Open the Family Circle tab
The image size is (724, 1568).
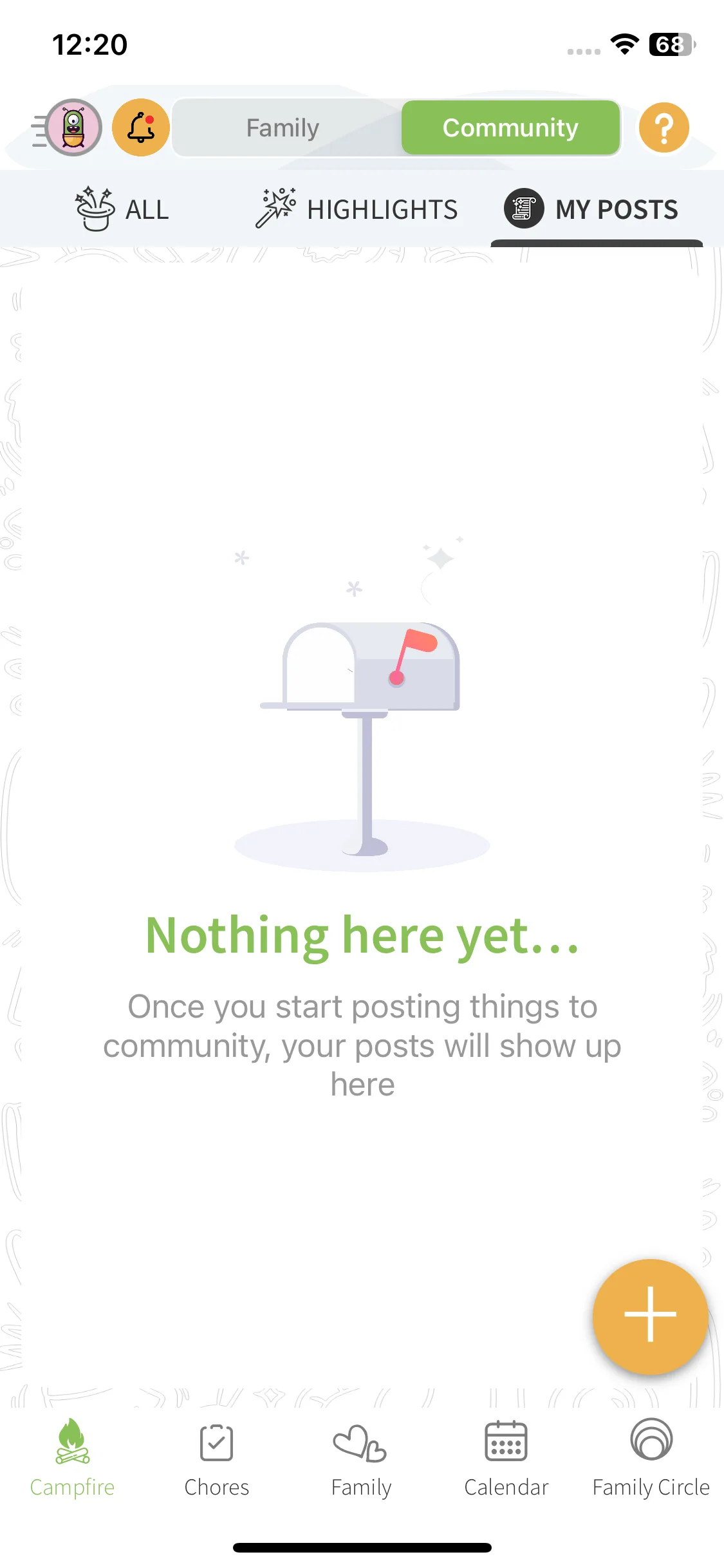[651, 1458]
